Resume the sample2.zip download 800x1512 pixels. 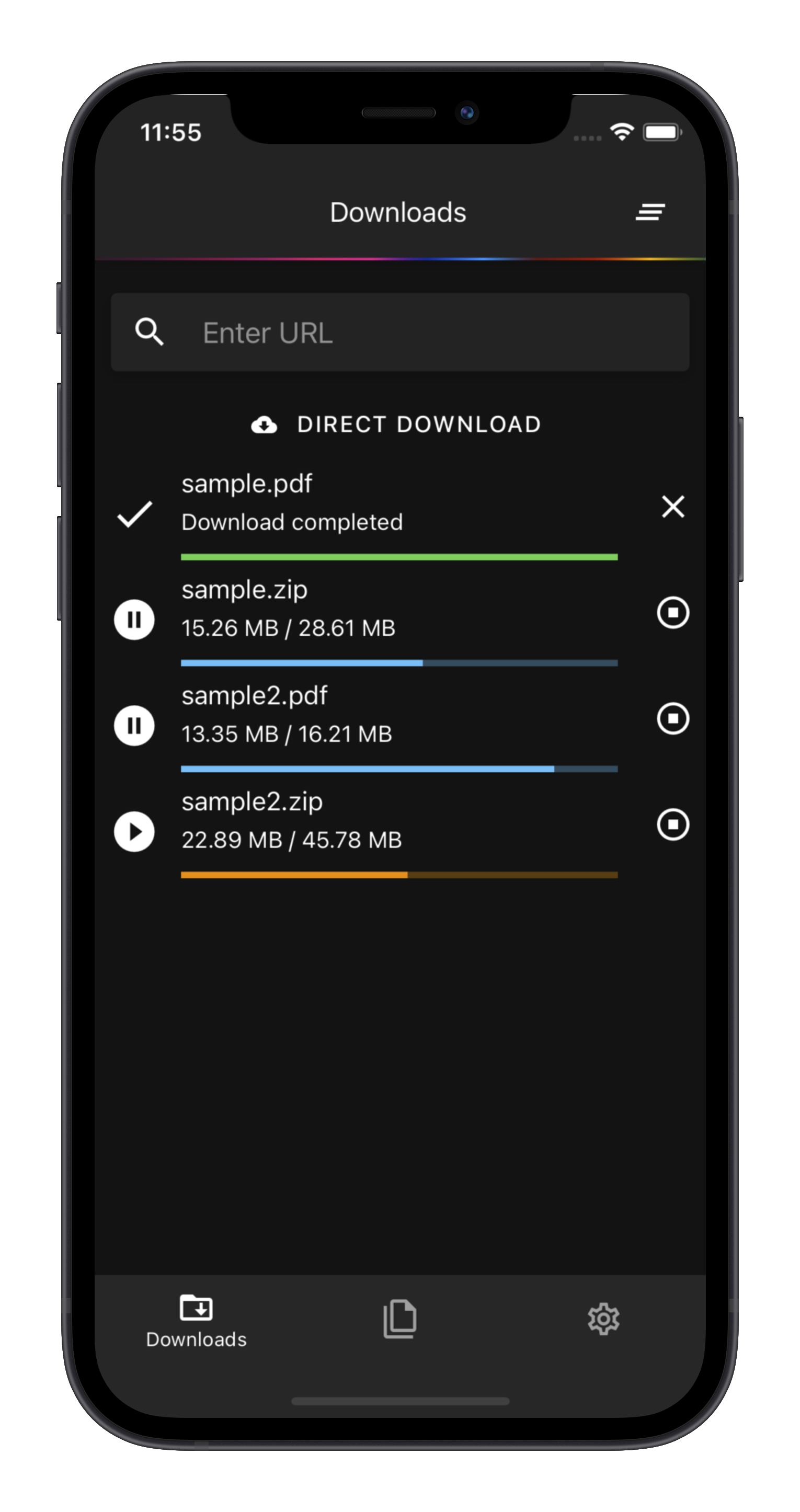(x=134, y=832)
